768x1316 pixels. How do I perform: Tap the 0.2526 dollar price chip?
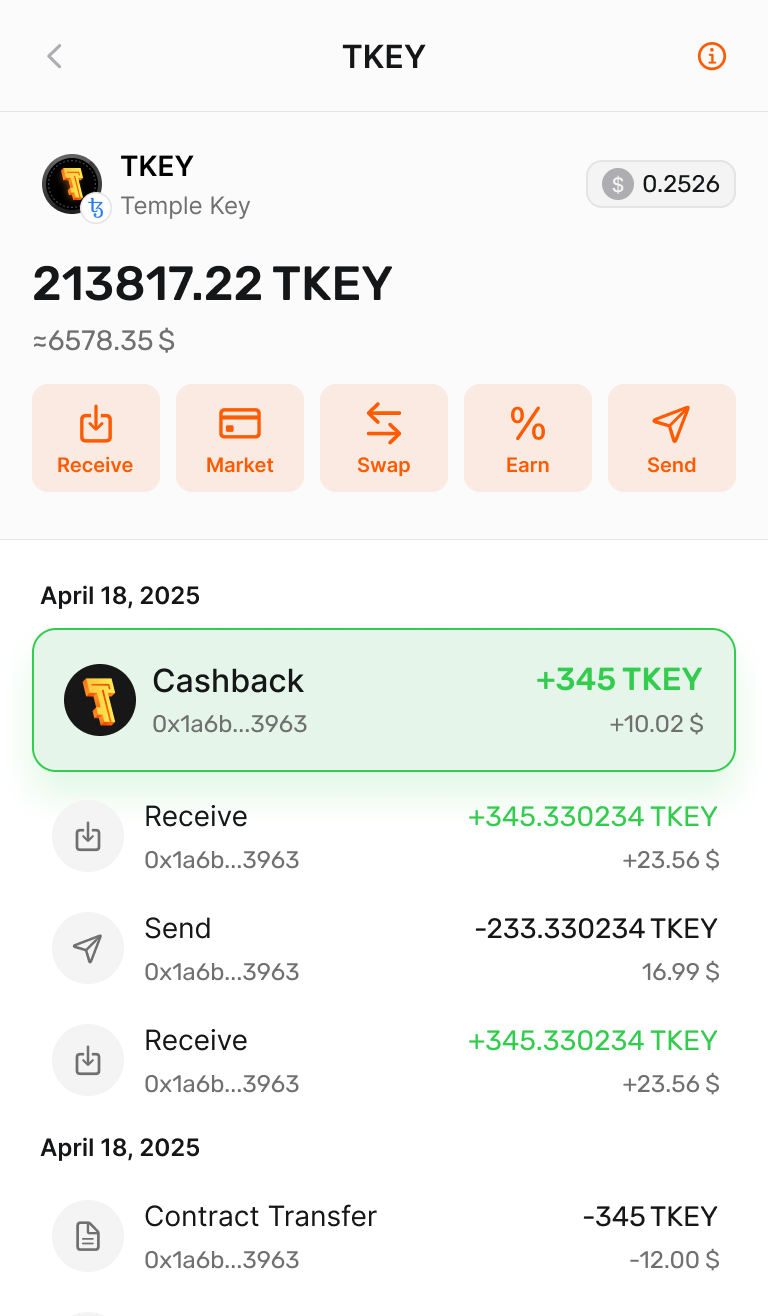pyautogui.click(x=661, y=184)
